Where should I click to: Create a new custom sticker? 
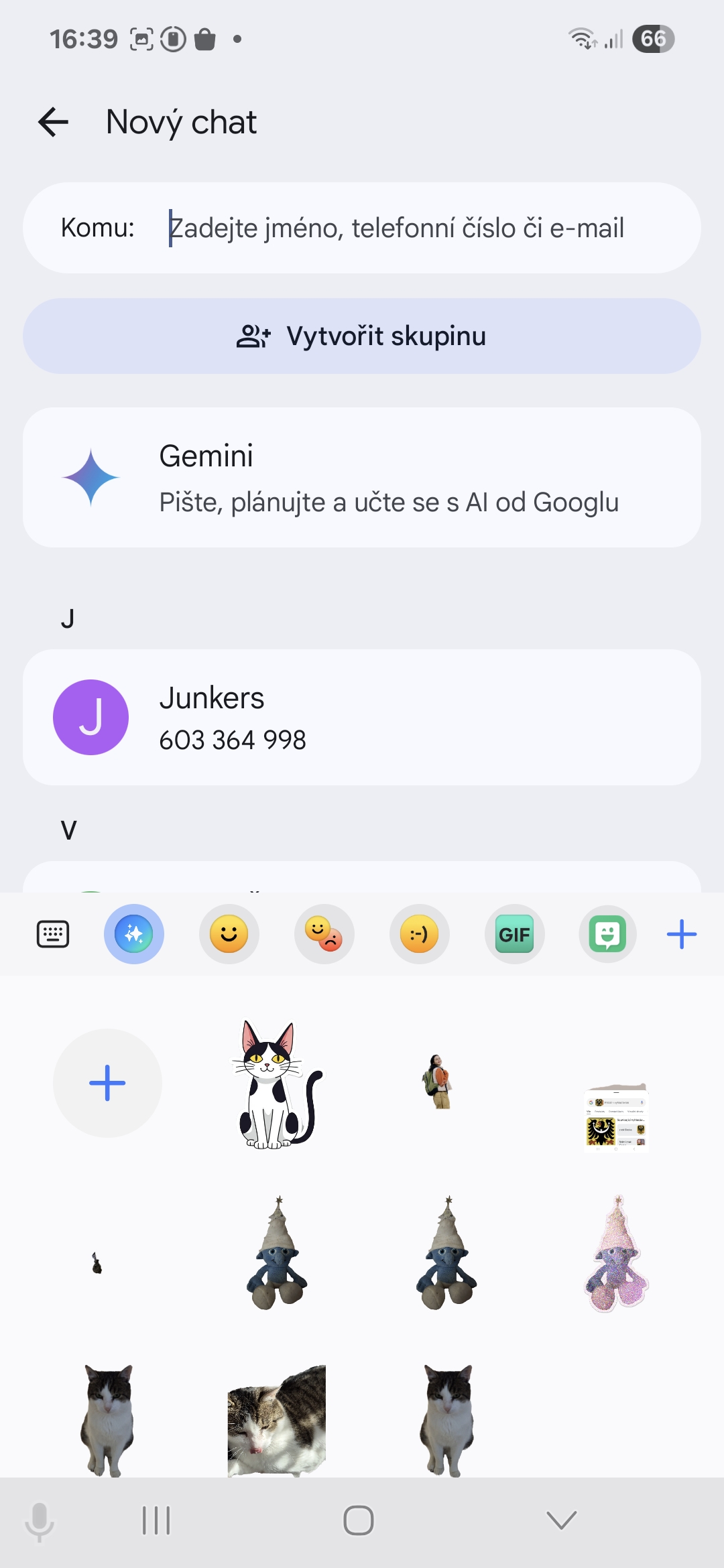click(x=107, y=1083)
